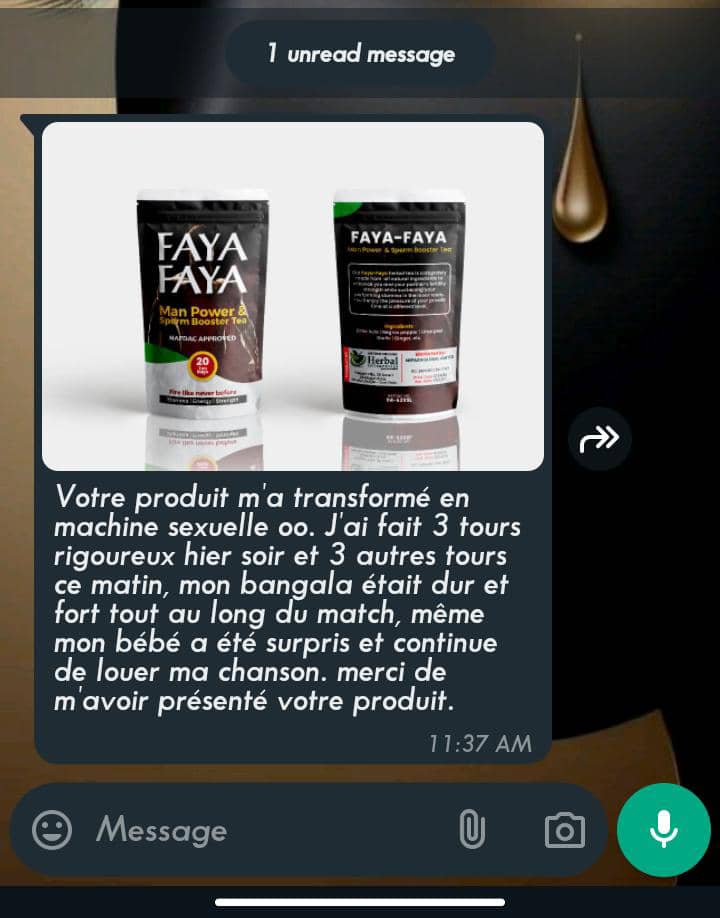Record a voice message with microphone

coord(663,830)
